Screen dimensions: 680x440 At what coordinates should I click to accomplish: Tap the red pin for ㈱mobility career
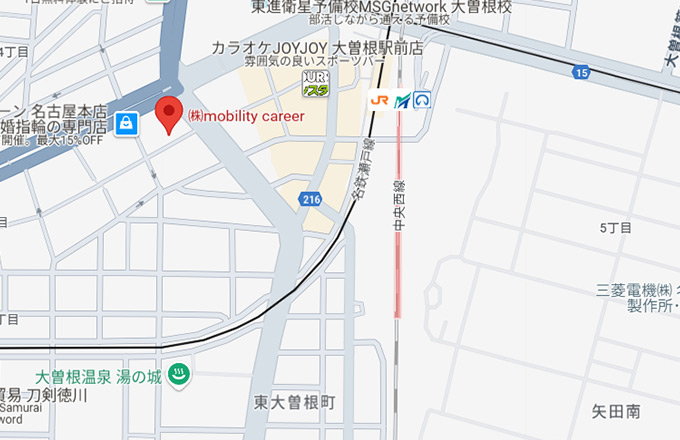(x=168, y=115)
